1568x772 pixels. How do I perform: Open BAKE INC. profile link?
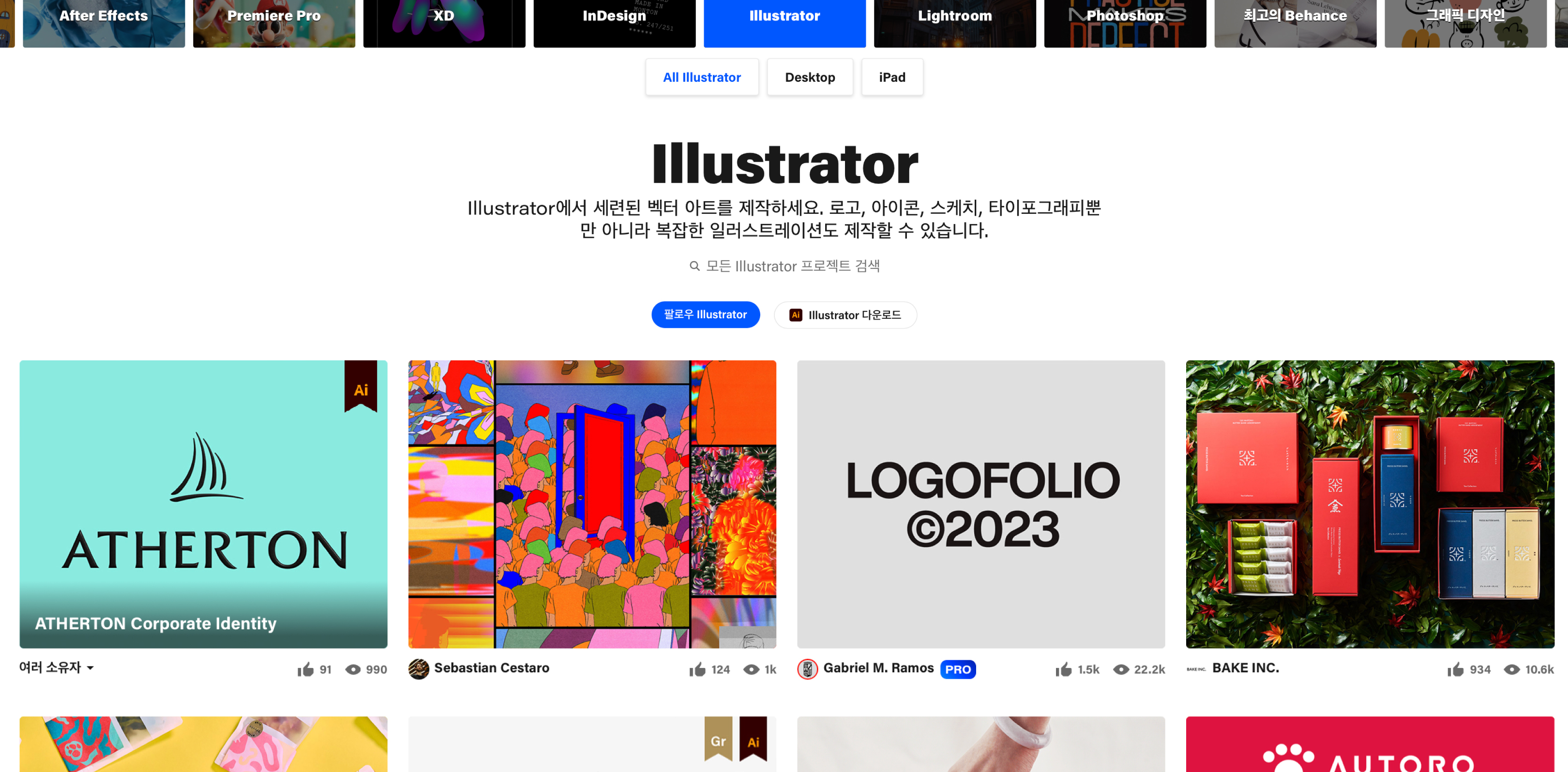pos(1245,668)
